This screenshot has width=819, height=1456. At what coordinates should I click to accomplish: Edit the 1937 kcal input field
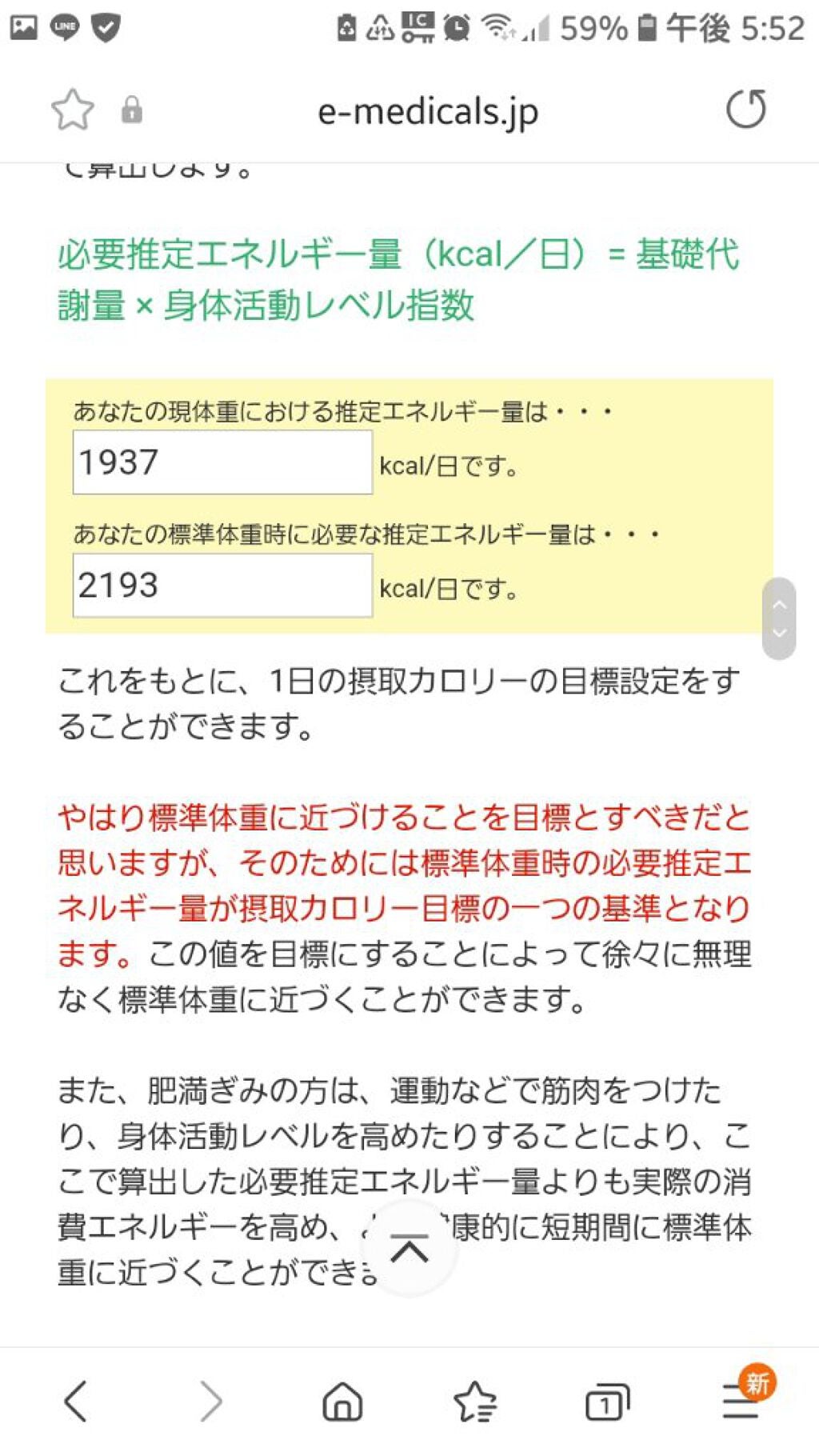click(x=222, y=460)
